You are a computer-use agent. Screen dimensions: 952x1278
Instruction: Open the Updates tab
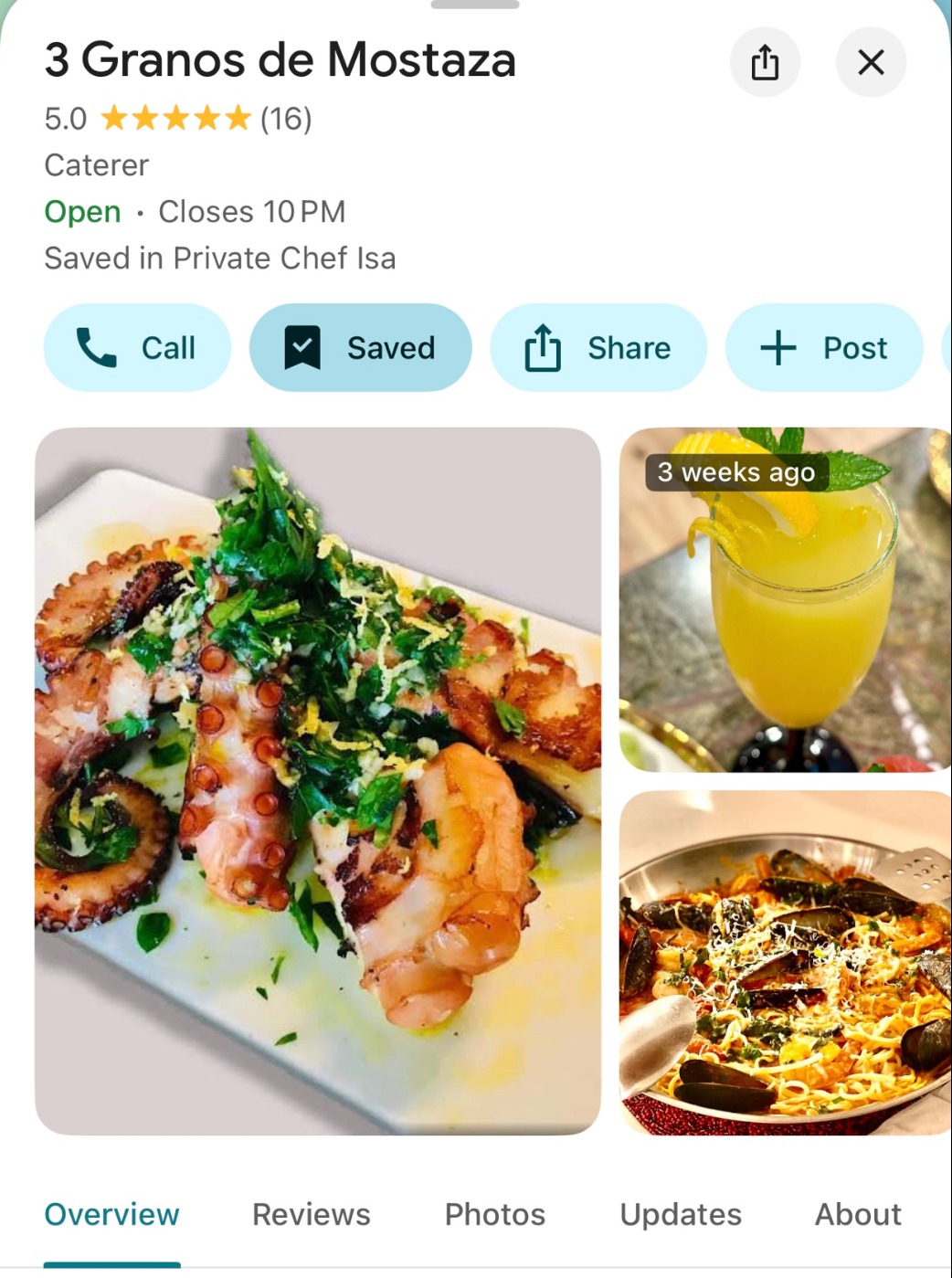pyautogui.click(x=680, y=1214)
